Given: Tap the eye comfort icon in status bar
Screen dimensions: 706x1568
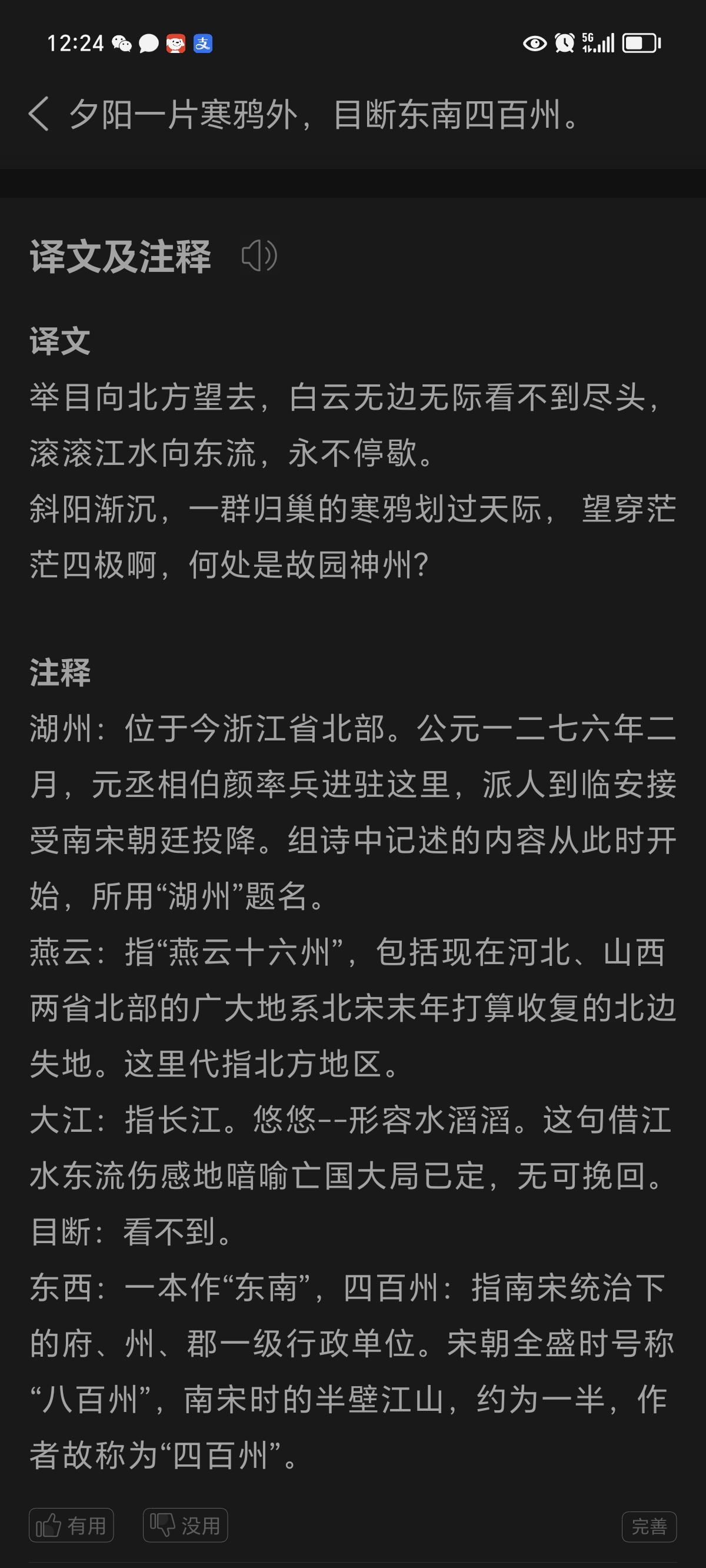Looking at the screenshot, I should pos(534,42).
